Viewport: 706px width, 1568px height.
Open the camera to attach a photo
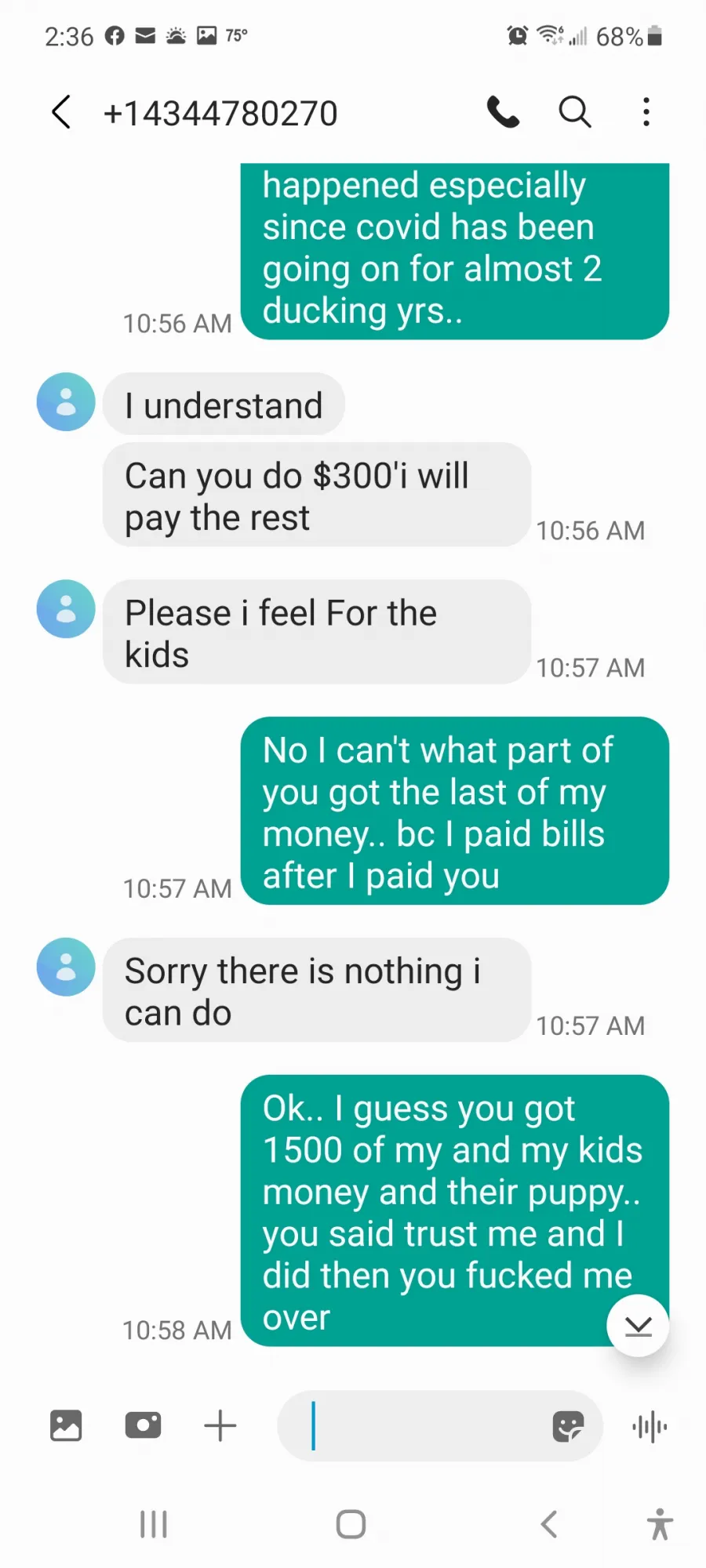tap(143, 1425)
